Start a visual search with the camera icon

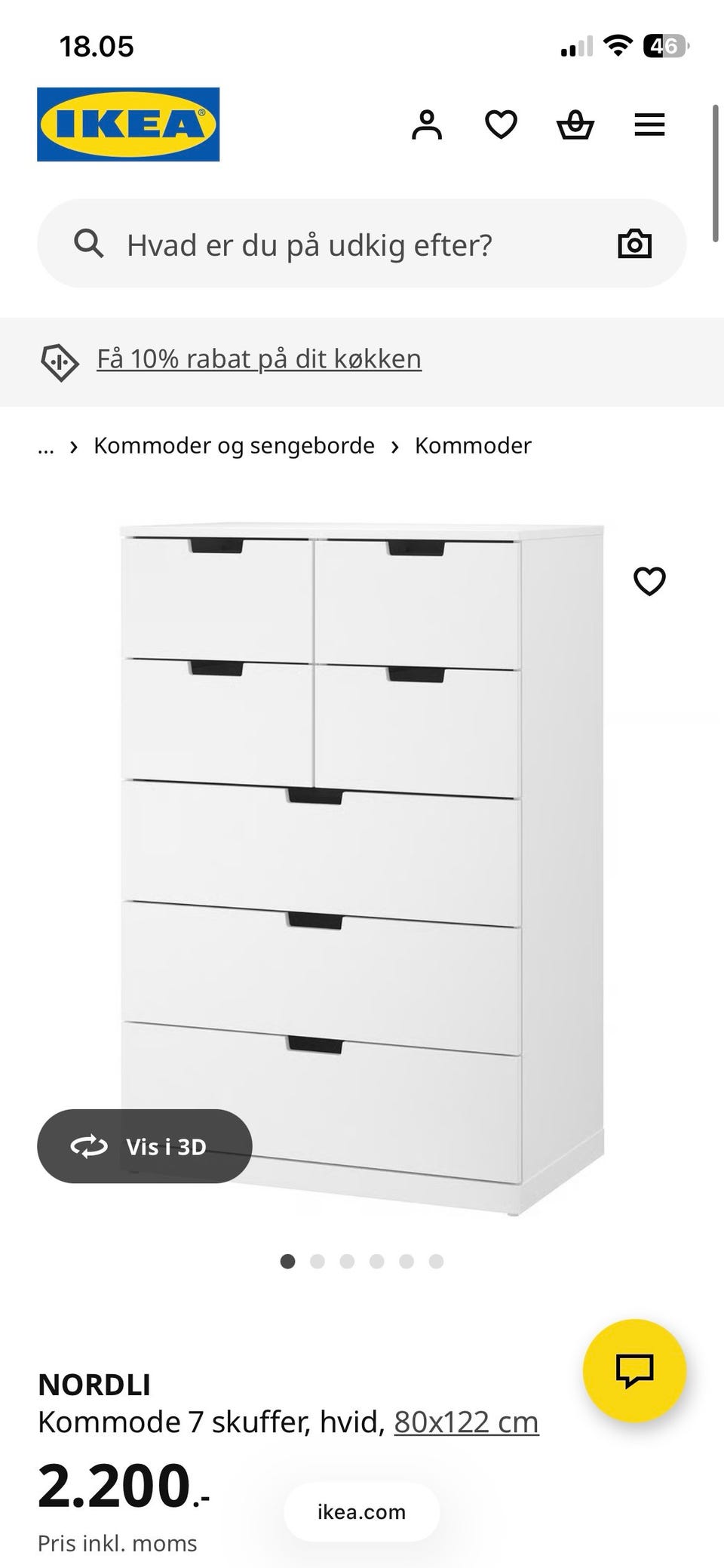point(635,243)
